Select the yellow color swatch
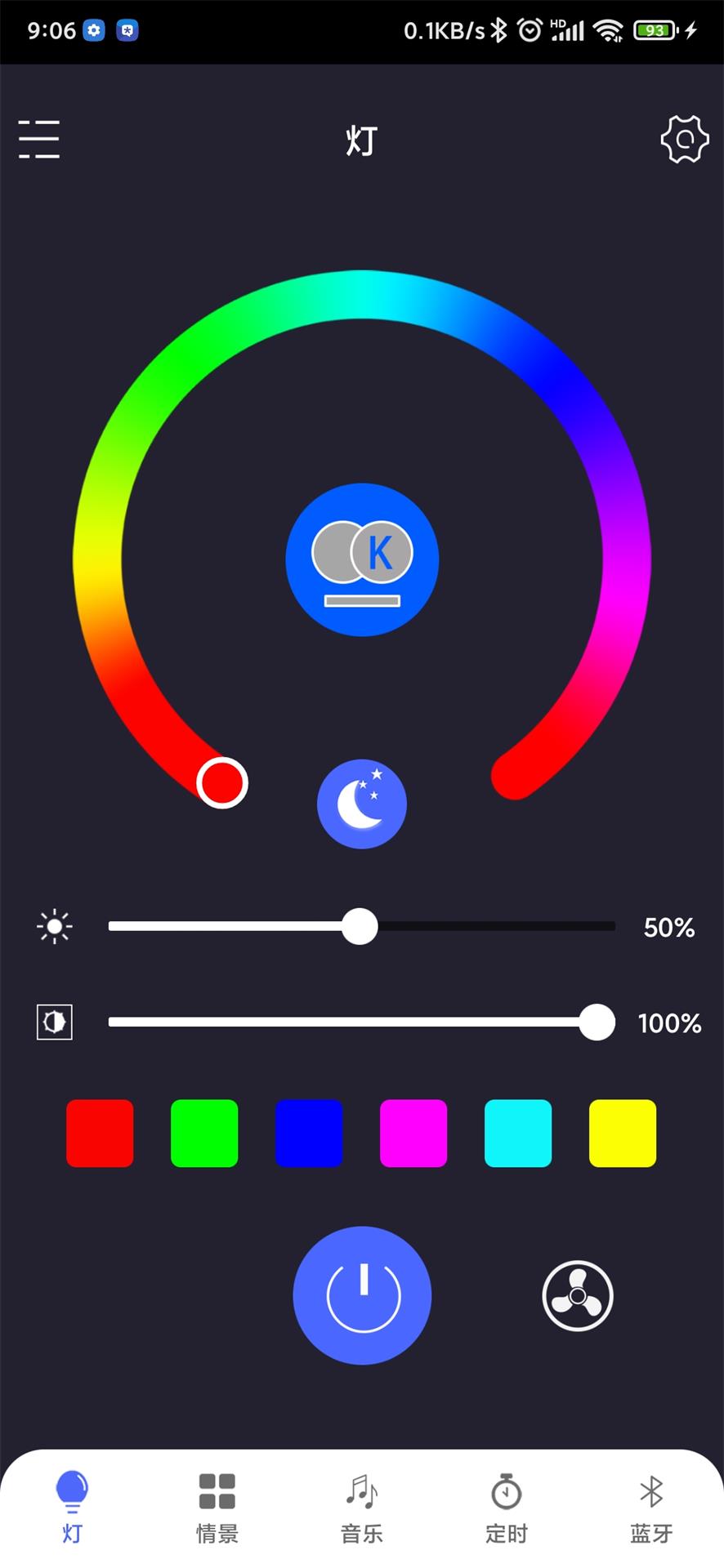Screen dimensions: 724x1568 click(622, 1133)
